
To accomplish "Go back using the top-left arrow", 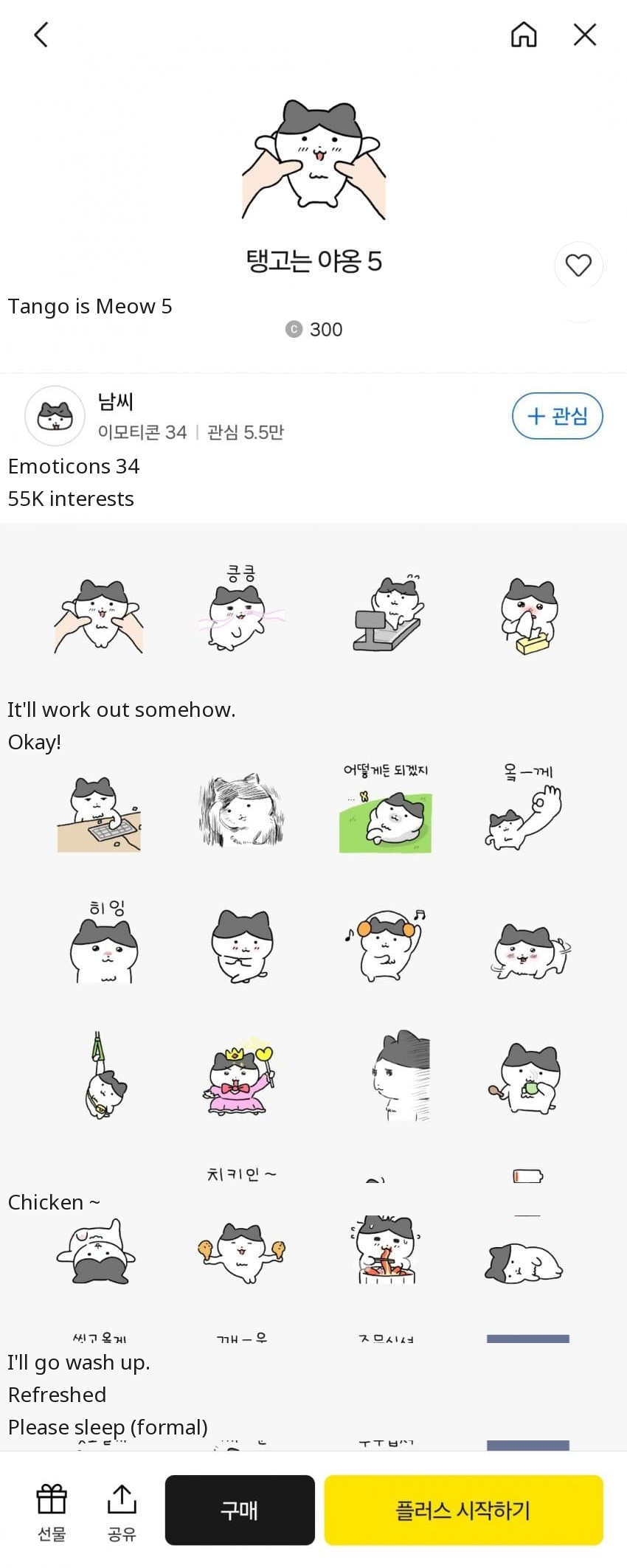I will tap(41, 35).
